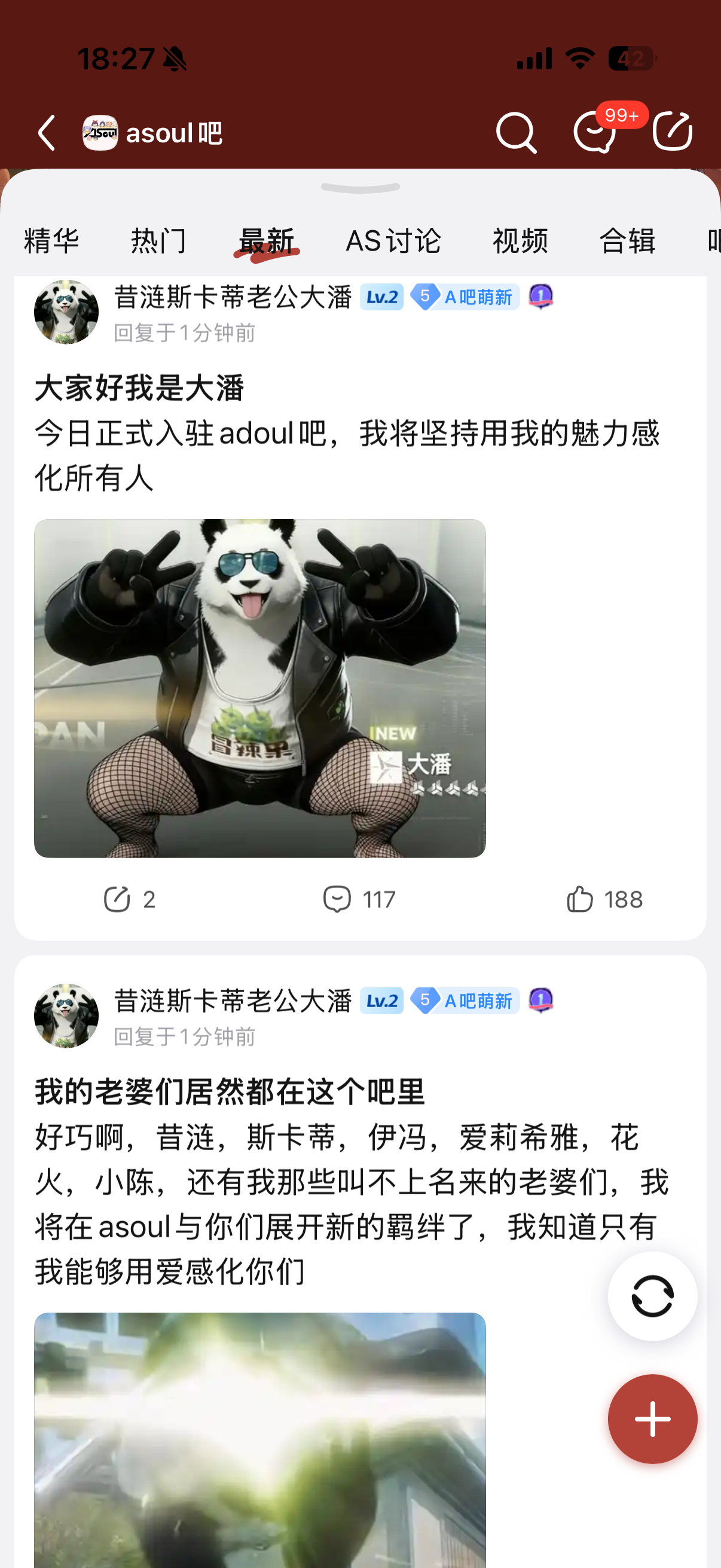Open post titled 大家好我是大潘
Viewport: 721px width, 1568px height.
tap(139, 388)
